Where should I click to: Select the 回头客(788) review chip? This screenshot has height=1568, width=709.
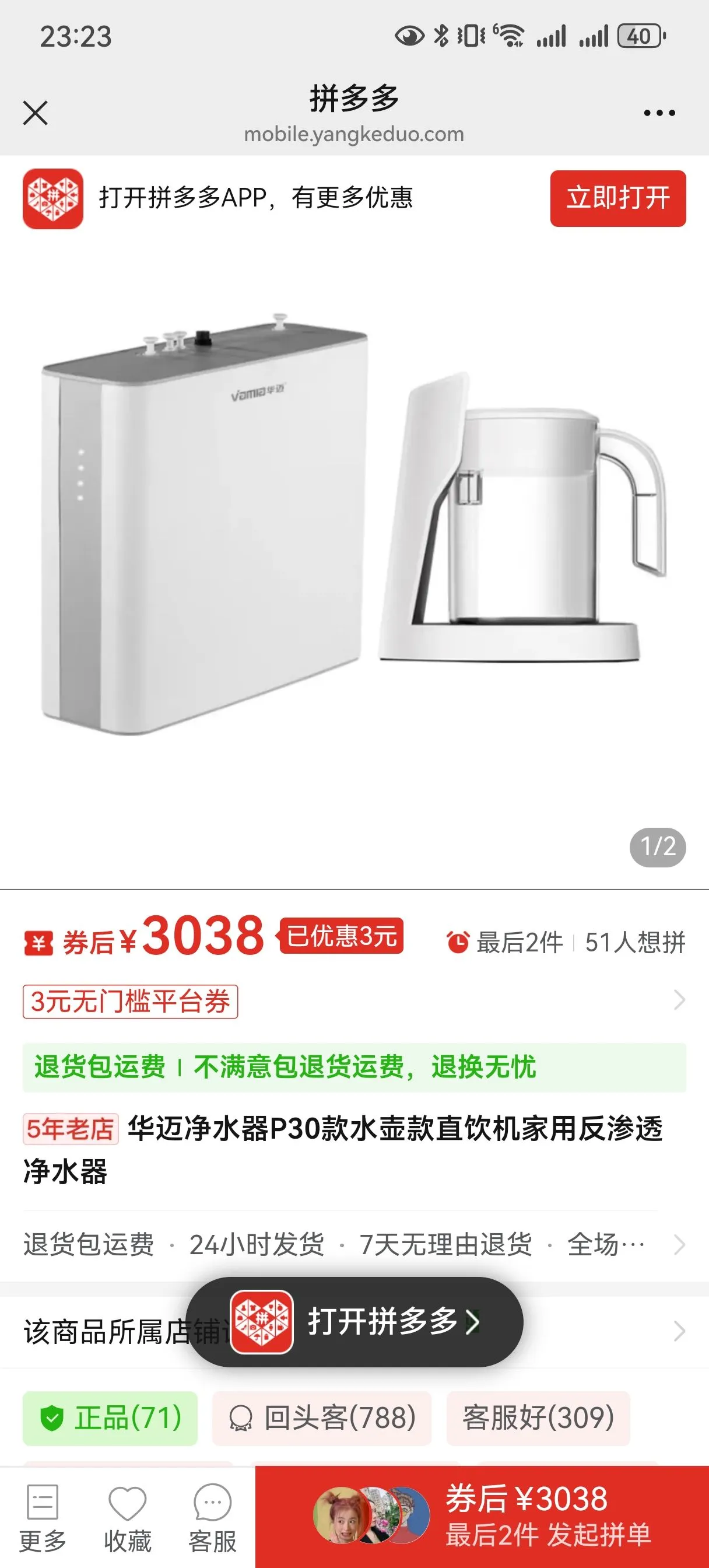pyautogui.click(x=321, y=1417)
